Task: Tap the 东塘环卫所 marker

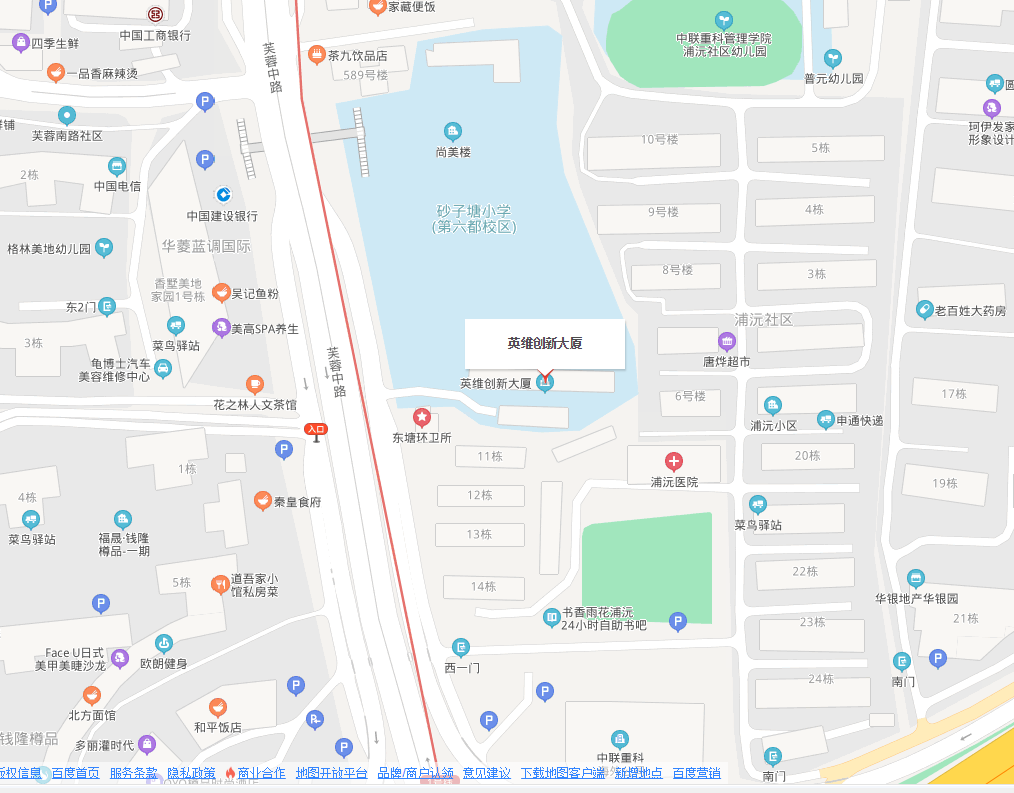Action: pos(422,417)
